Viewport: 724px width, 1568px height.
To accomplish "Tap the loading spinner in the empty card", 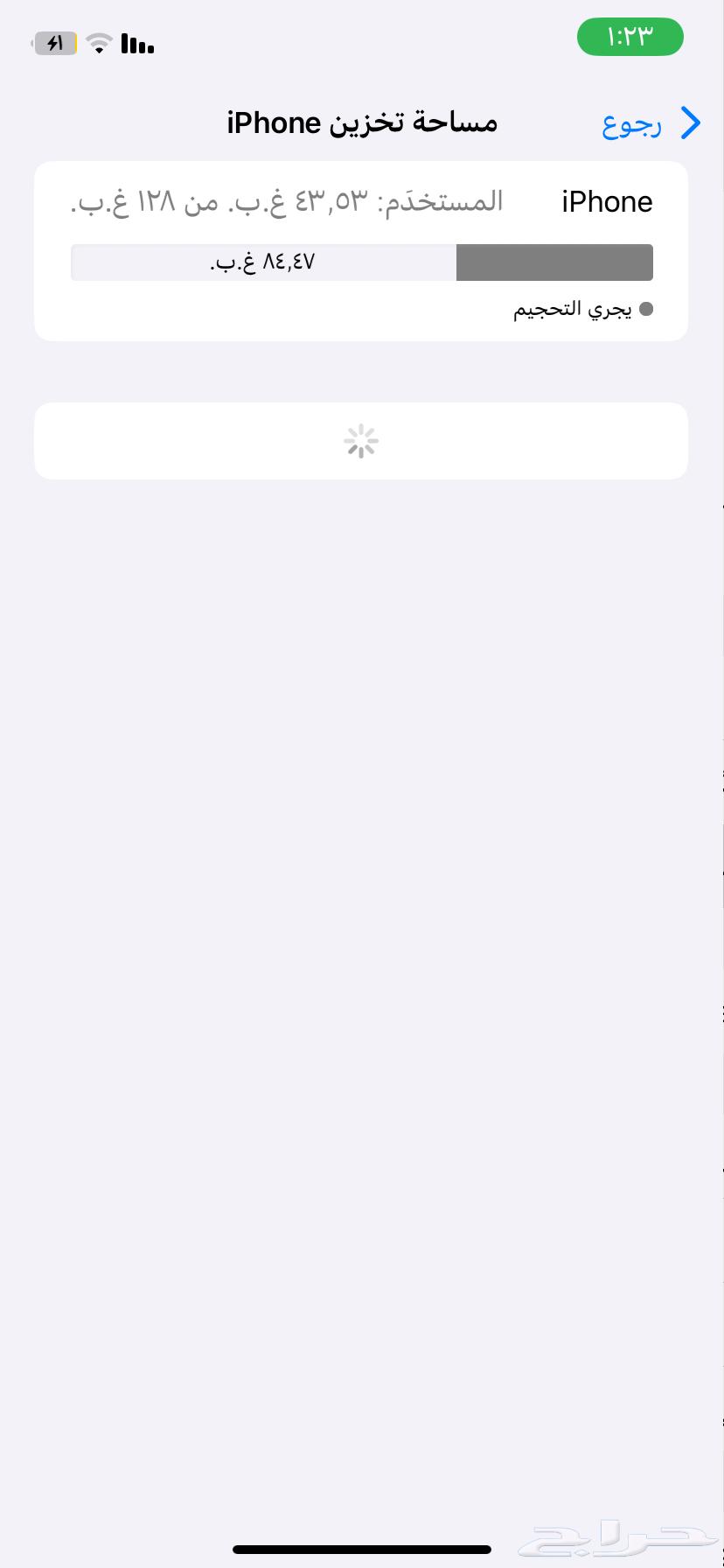I will tap(361, 441).
